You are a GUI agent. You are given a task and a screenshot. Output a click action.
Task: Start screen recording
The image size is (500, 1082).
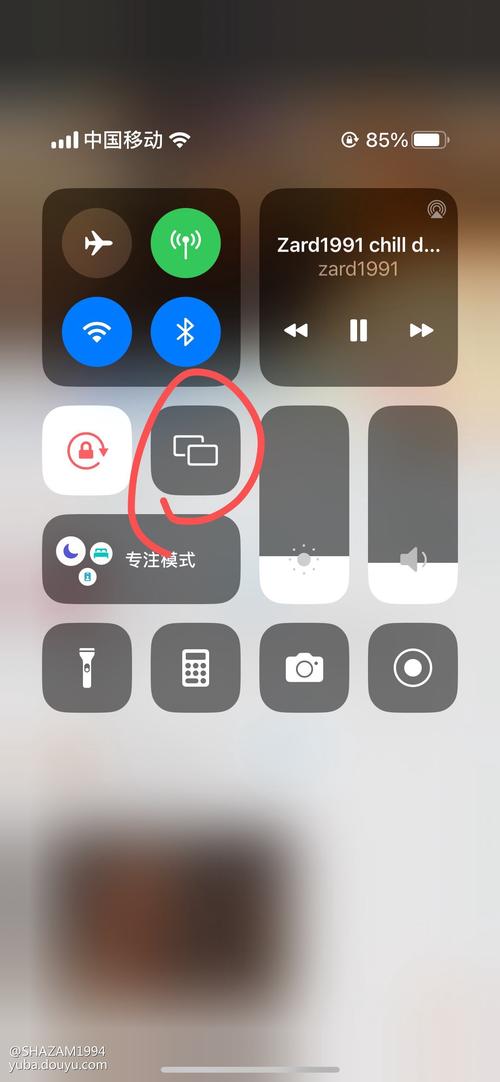coord(412,667)
